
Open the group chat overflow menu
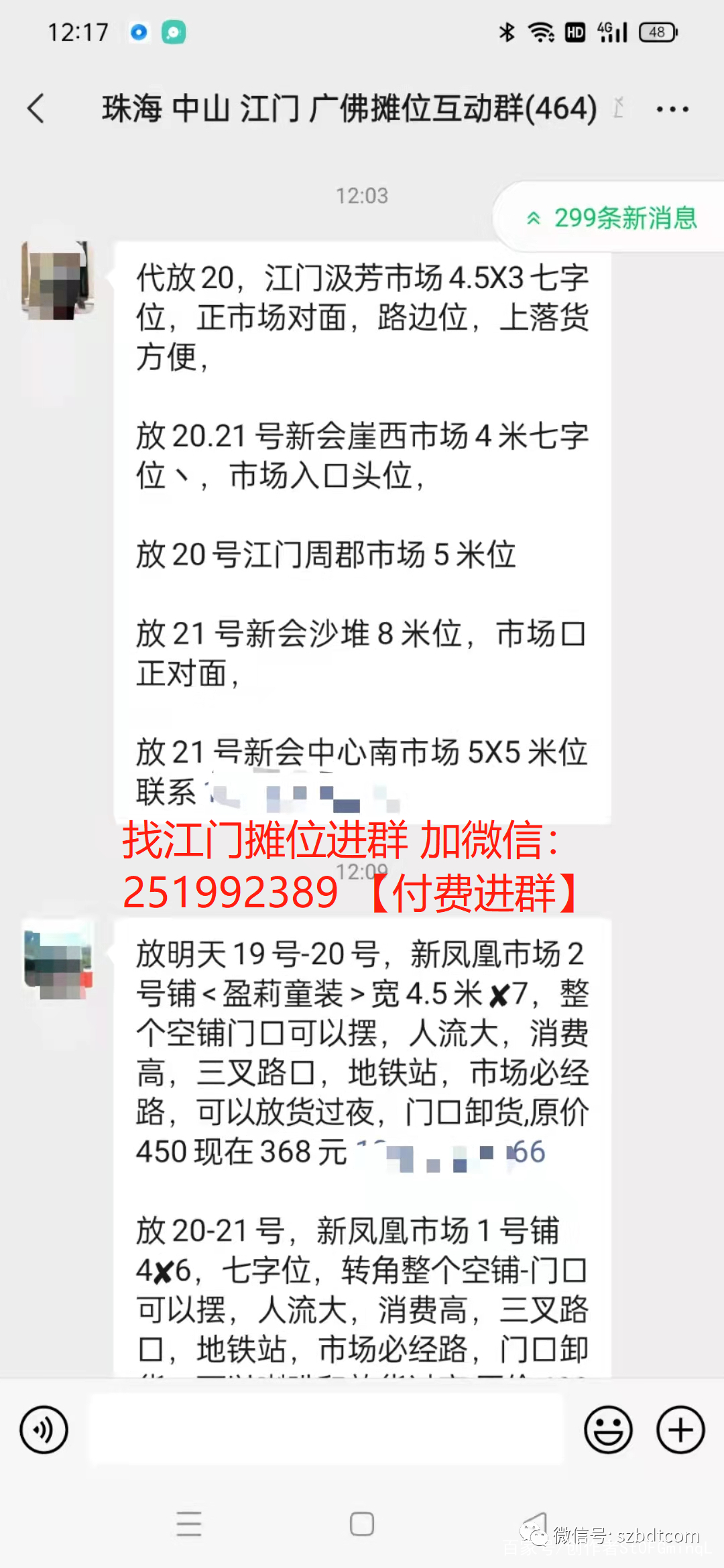(x=672, y=109)
